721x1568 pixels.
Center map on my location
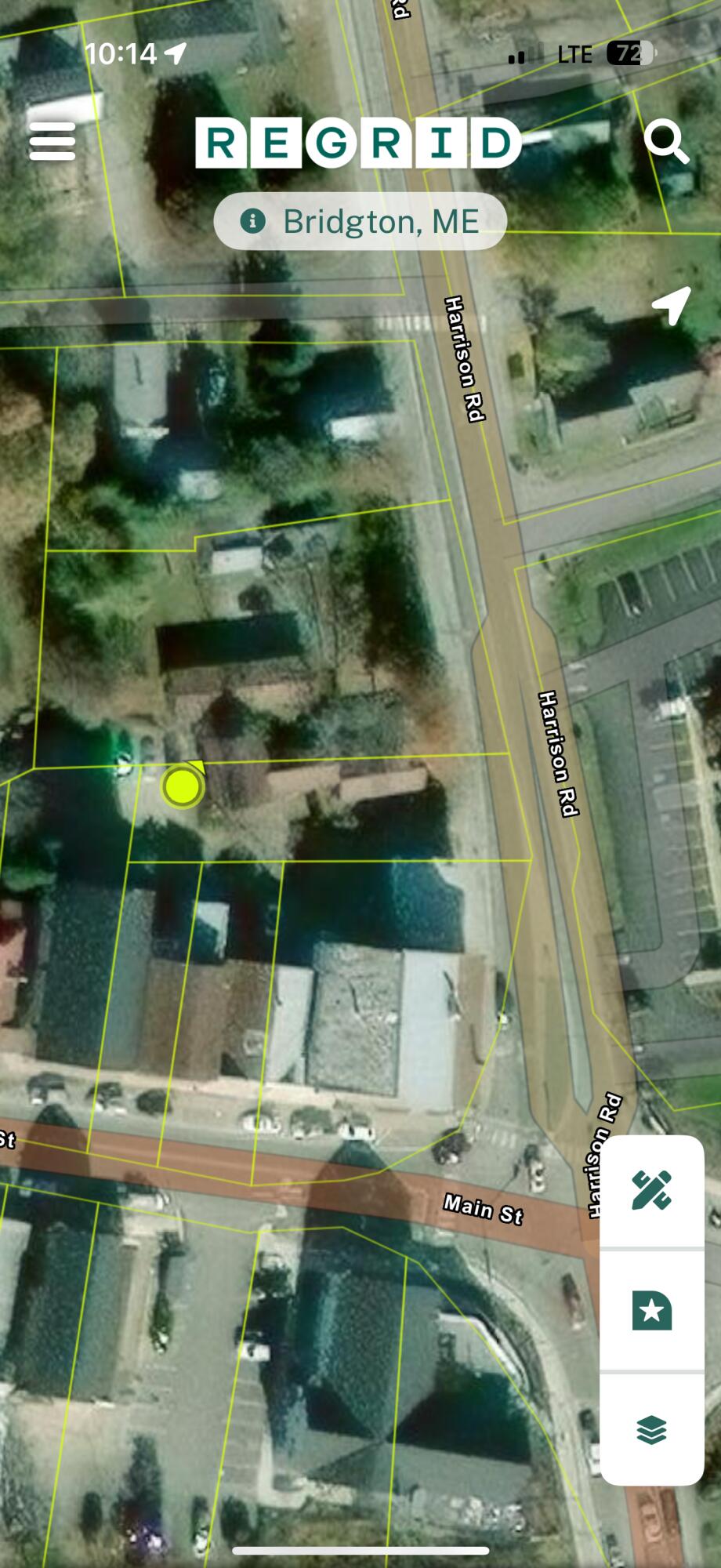tap(671, 305)
